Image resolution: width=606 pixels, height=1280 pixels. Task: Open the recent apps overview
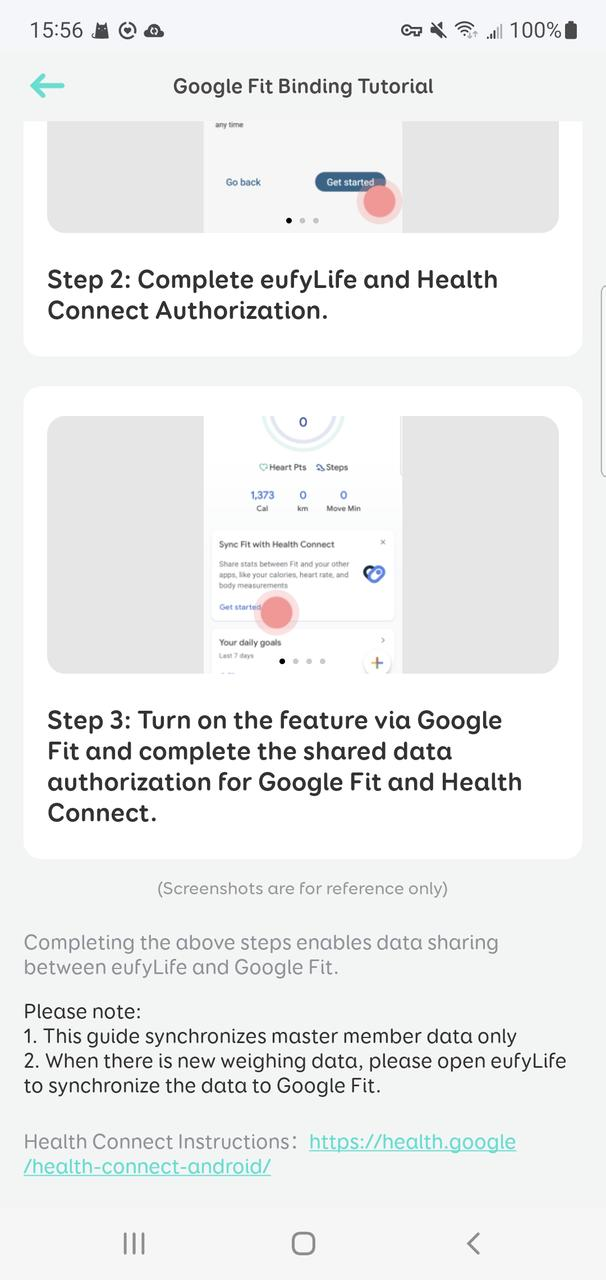(134, 1243)
